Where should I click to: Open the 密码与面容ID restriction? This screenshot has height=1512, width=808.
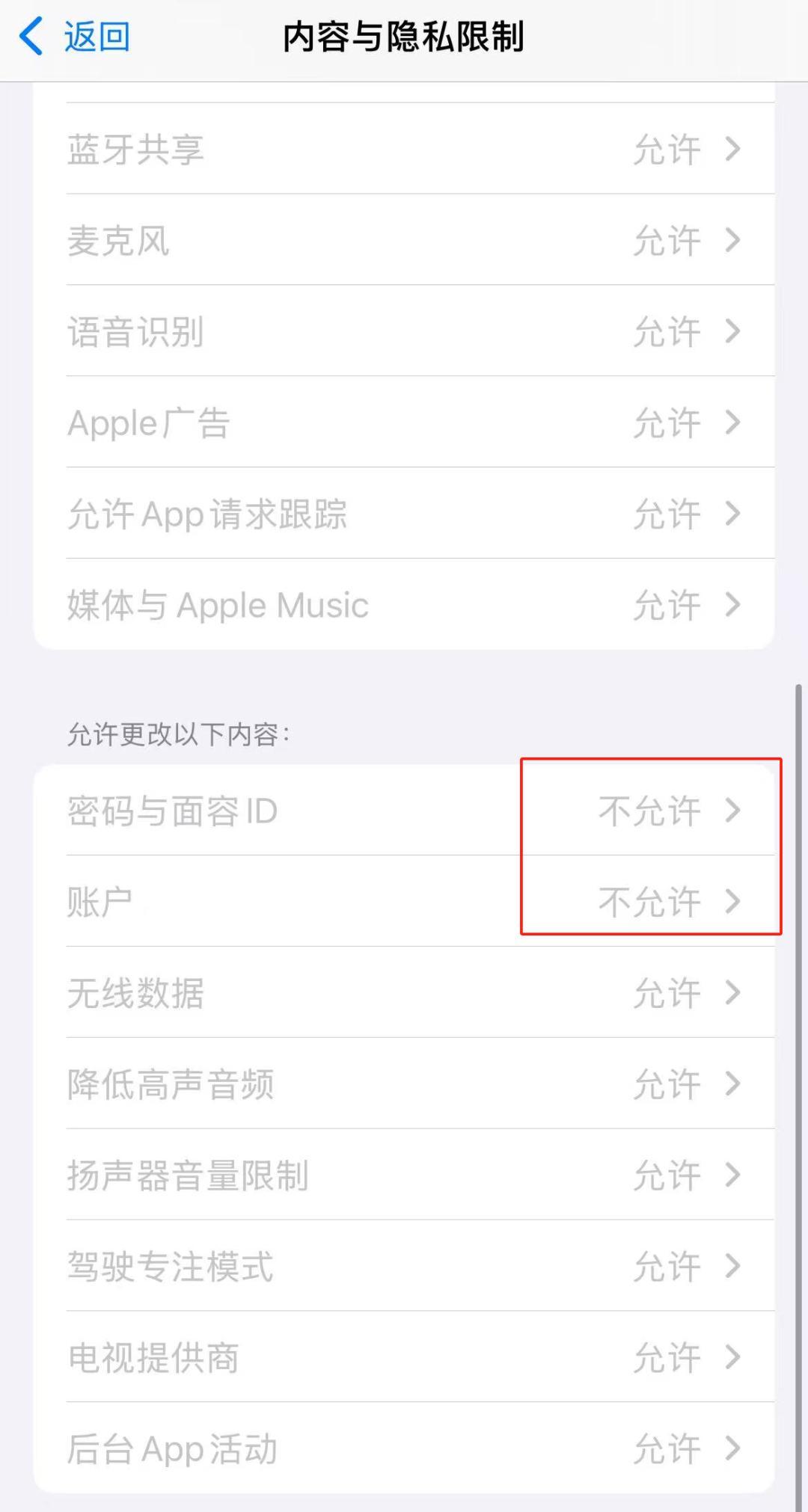(x=404, y=811)
